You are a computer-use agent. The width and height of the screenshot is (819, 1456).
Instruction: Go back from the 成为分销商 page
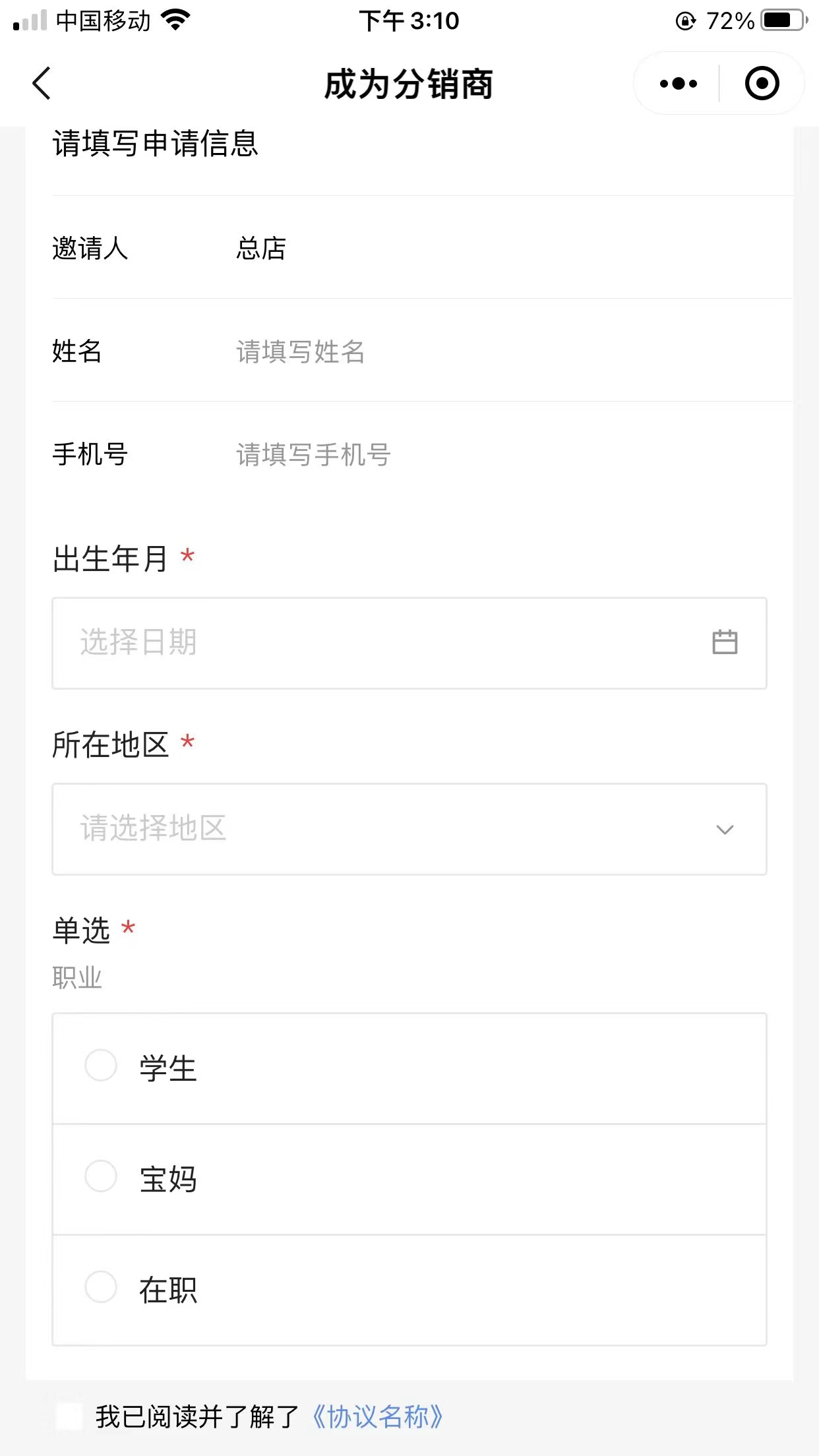[x=42, y=84]
